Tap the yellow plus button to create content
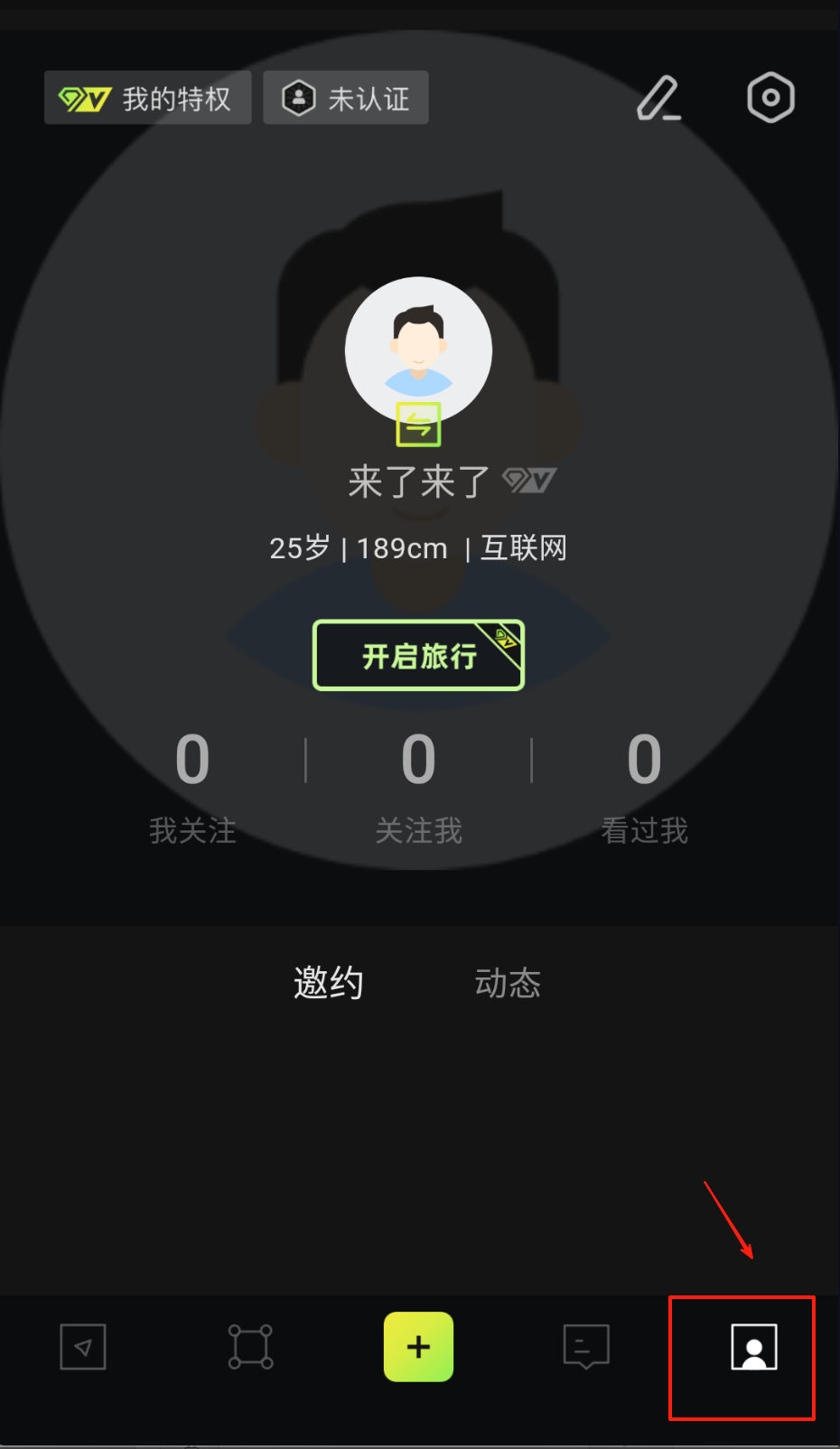The height and width of the screenshot is (1449, 840). pyautogui.click(x=418, y=1346)
